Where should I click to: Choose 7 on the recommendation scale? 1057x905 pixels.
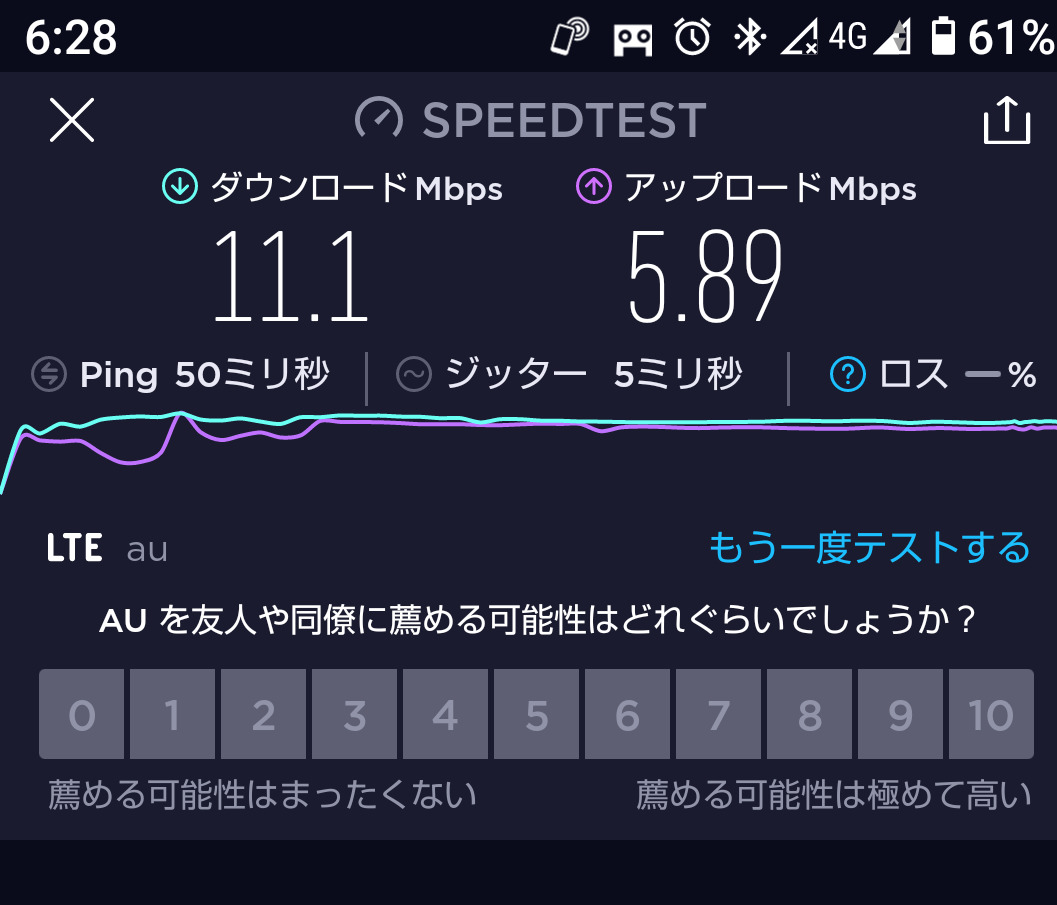pyautogui.click(x=719, y=714)
